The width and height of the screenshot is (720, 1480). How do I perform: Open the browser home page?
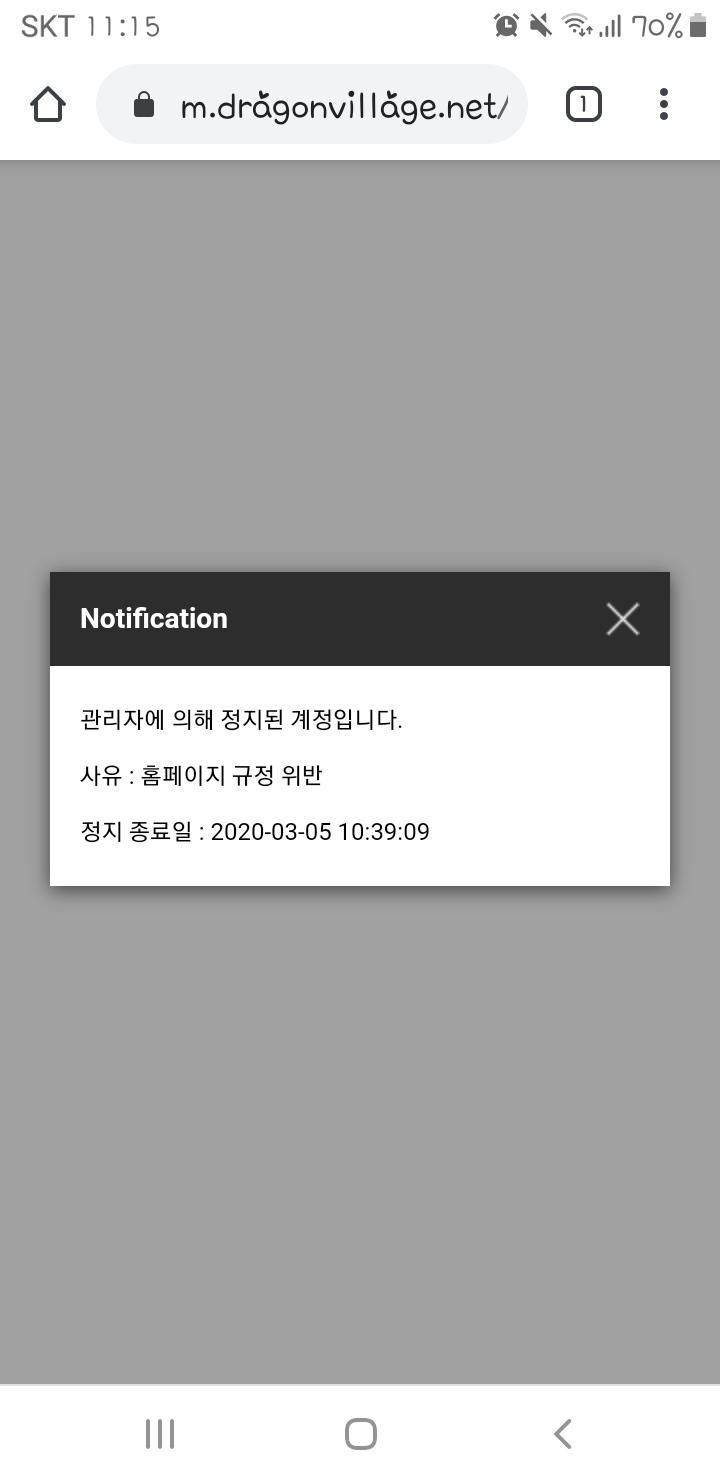coord(48,104)
